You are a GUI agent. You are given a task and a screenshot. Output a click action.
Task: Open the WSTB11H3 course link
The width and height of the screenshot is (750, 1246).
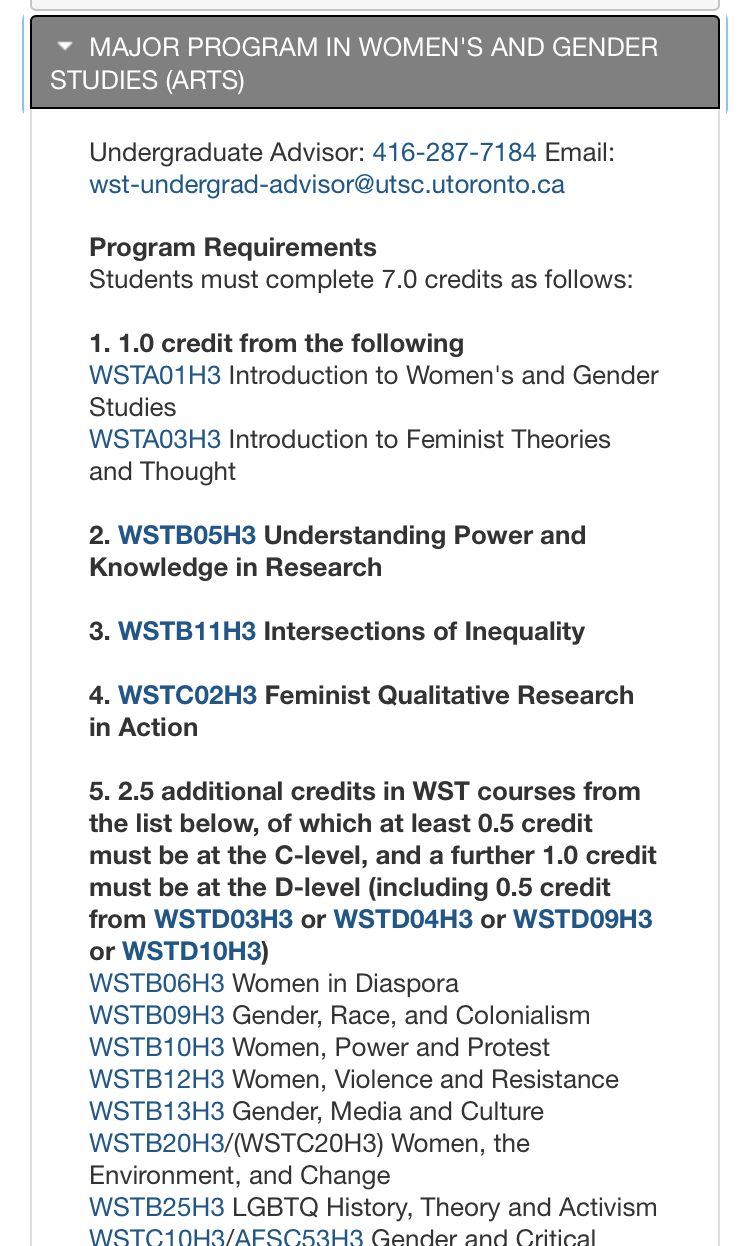187,632
